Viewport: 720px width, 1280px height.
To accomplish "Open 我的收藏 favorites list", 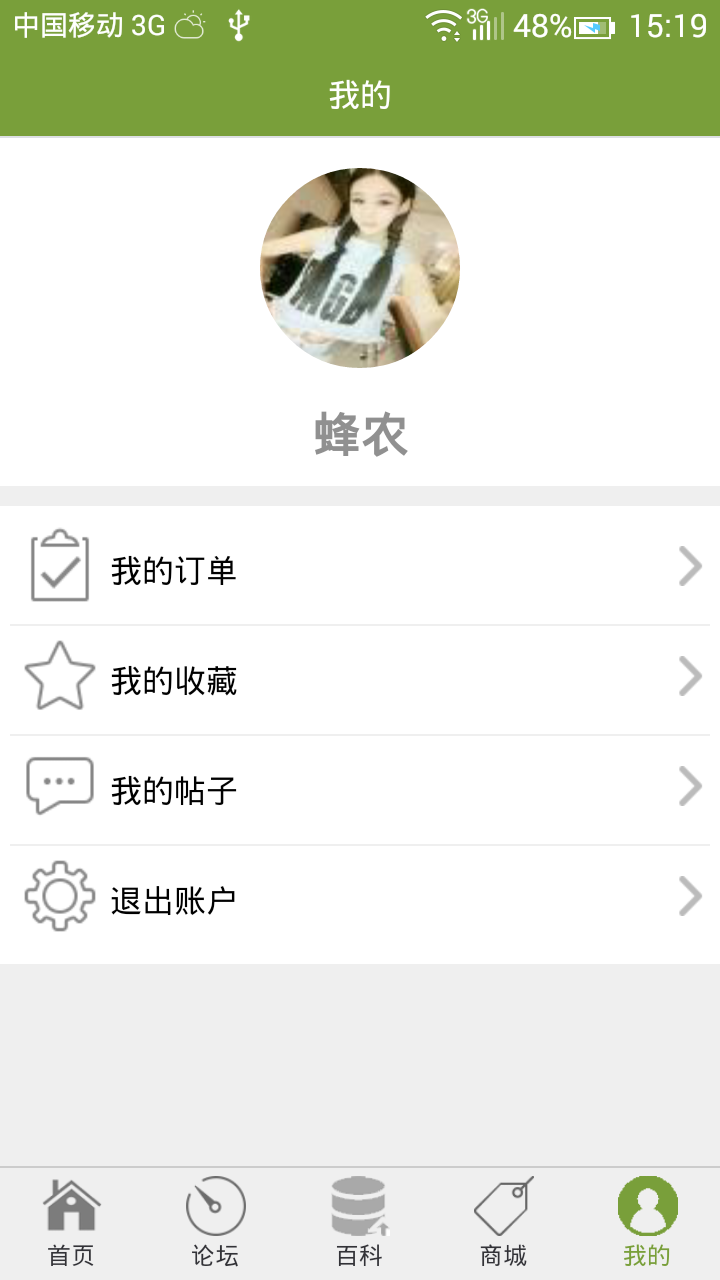I will tap(360, 680).
